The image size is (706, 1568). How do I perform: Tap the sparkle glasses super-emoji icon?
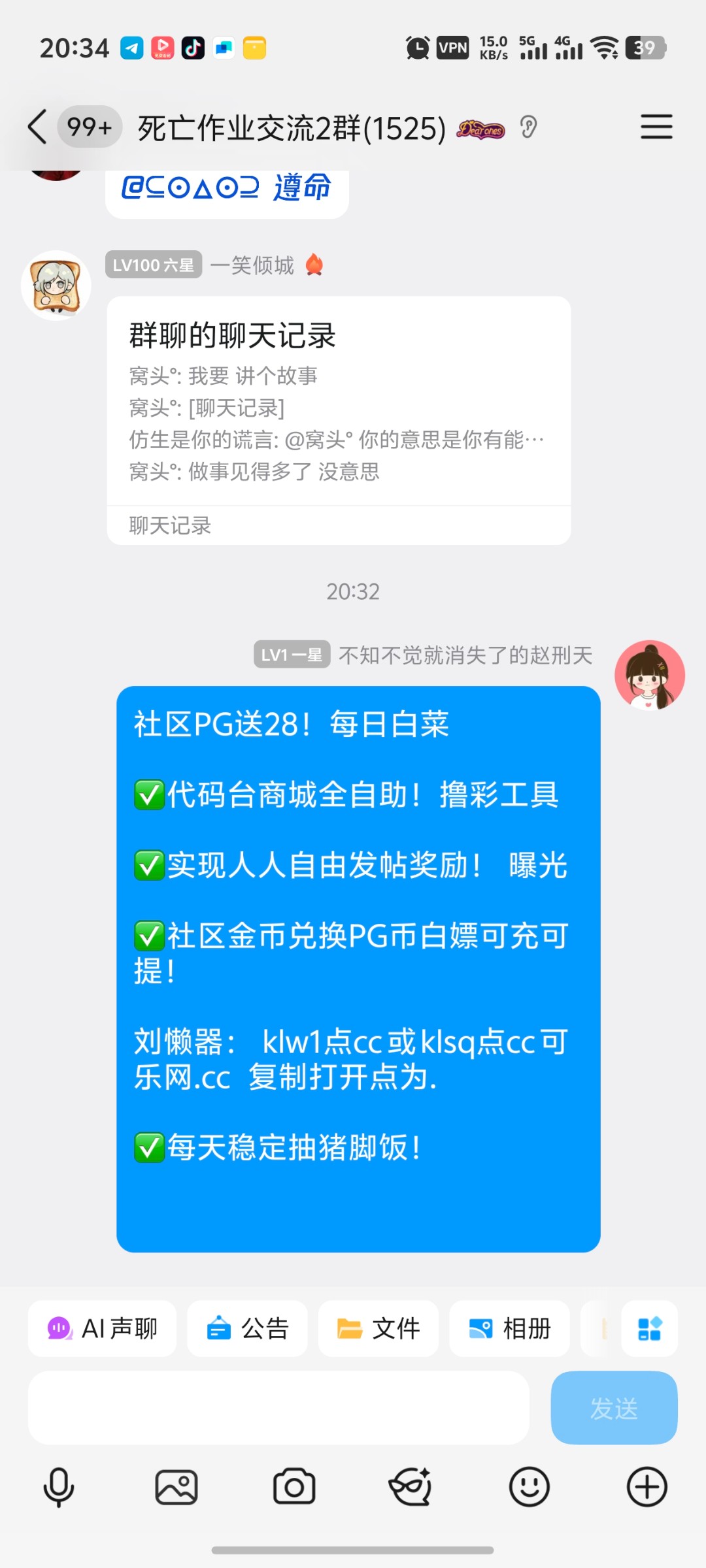(x=411, y=1485)
